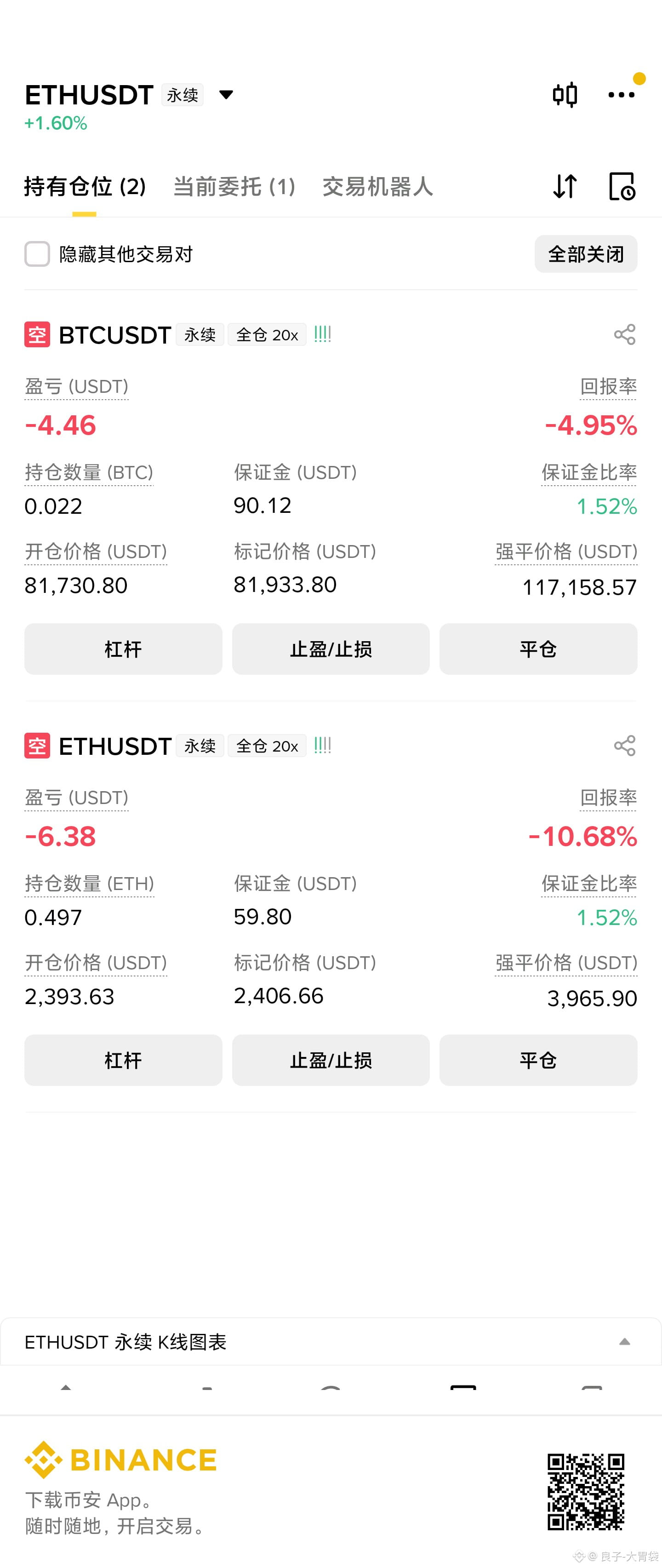
Task: Open the ETHUSDT trading pair dropdown
Action: pos(226,95)
